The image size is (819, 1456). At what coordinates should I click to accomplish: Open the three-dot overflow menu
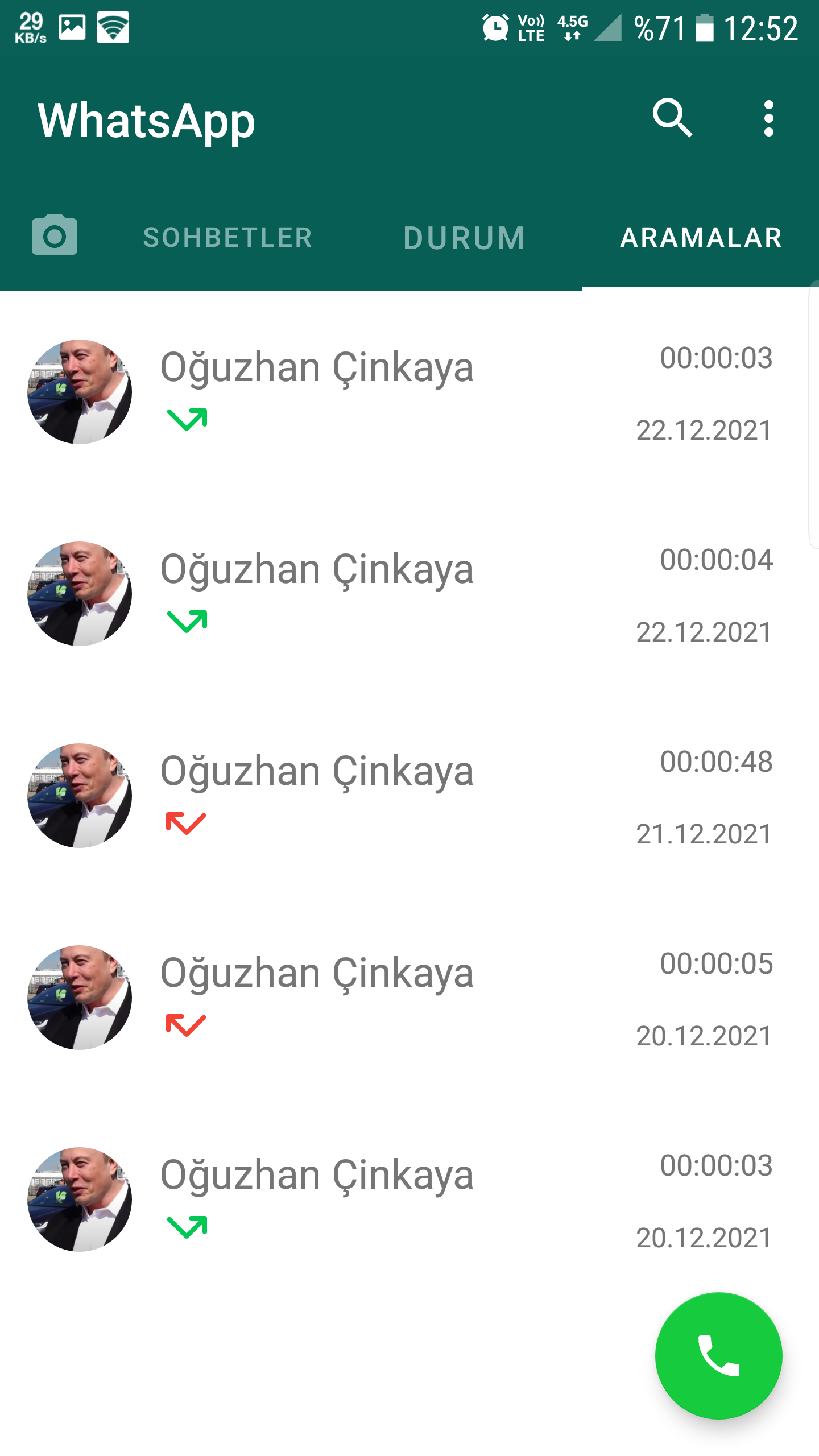click(769, 119)
